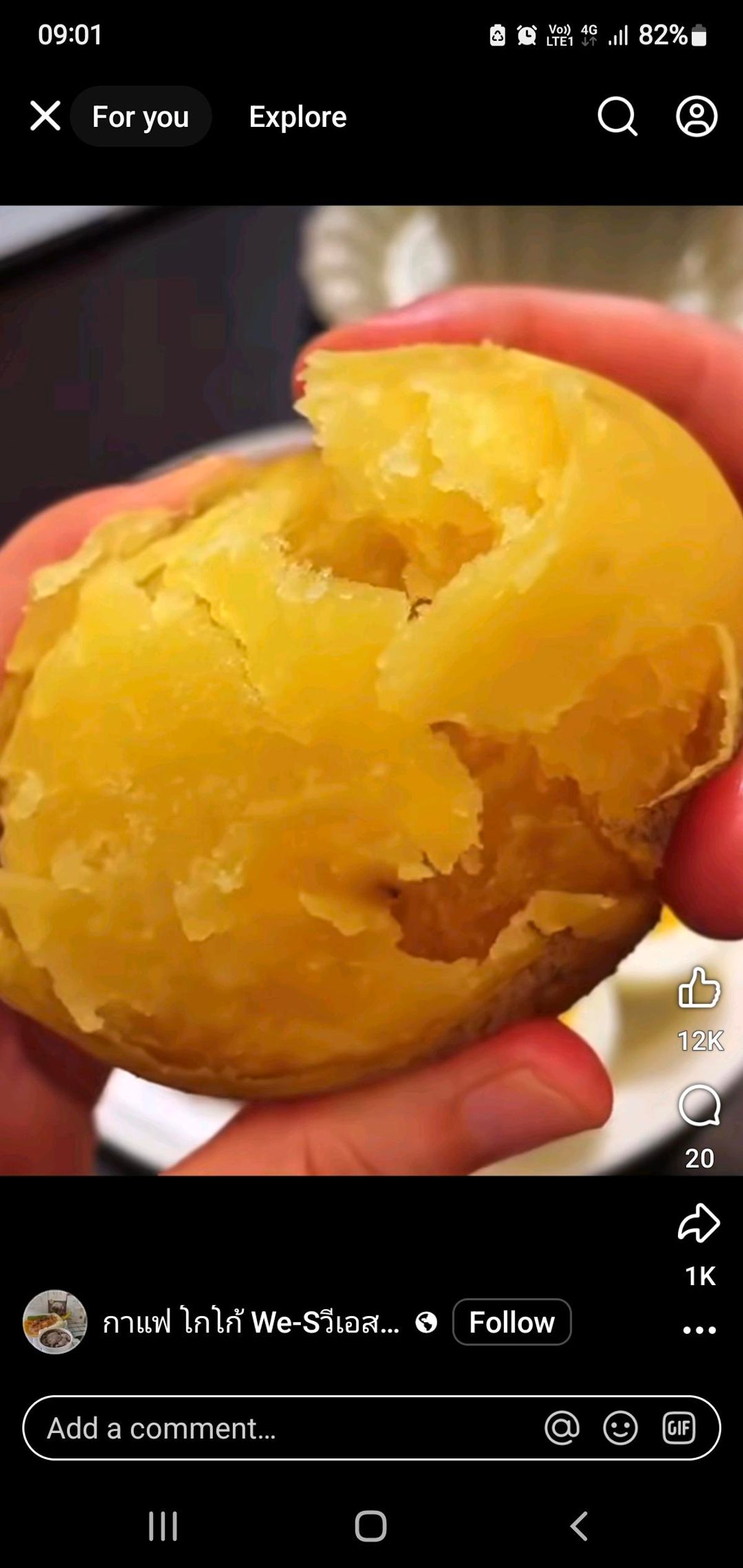Open the comments on this video

[x=700, y=1106]
